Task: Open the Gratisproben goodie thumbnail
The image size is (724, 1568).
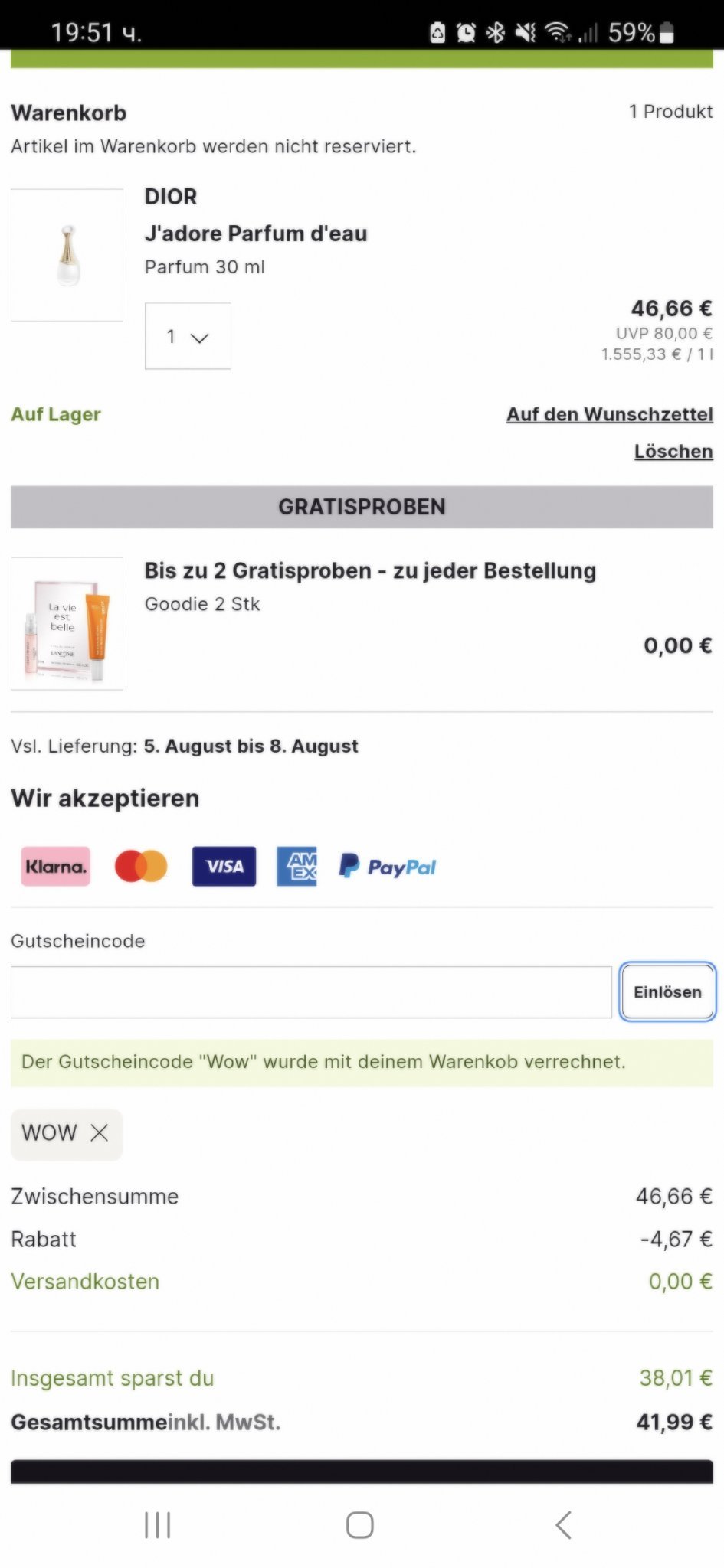Action: pos(67,623)
